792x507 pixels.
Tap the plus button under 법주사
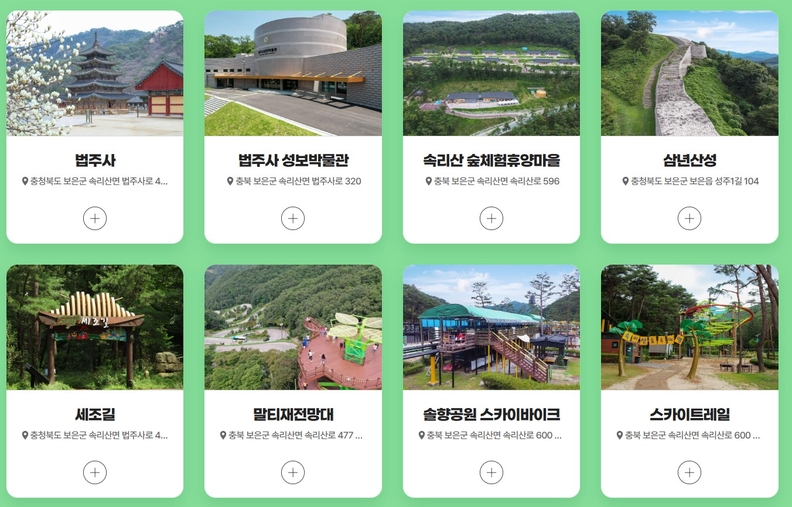tap(94, 218)
